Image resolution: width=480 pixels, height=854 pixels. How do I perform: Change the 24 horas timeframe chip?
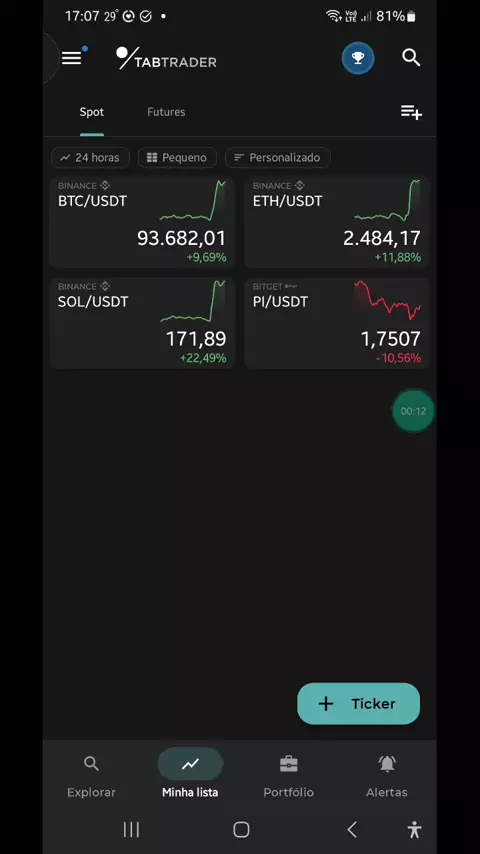[x=90, y=157]
